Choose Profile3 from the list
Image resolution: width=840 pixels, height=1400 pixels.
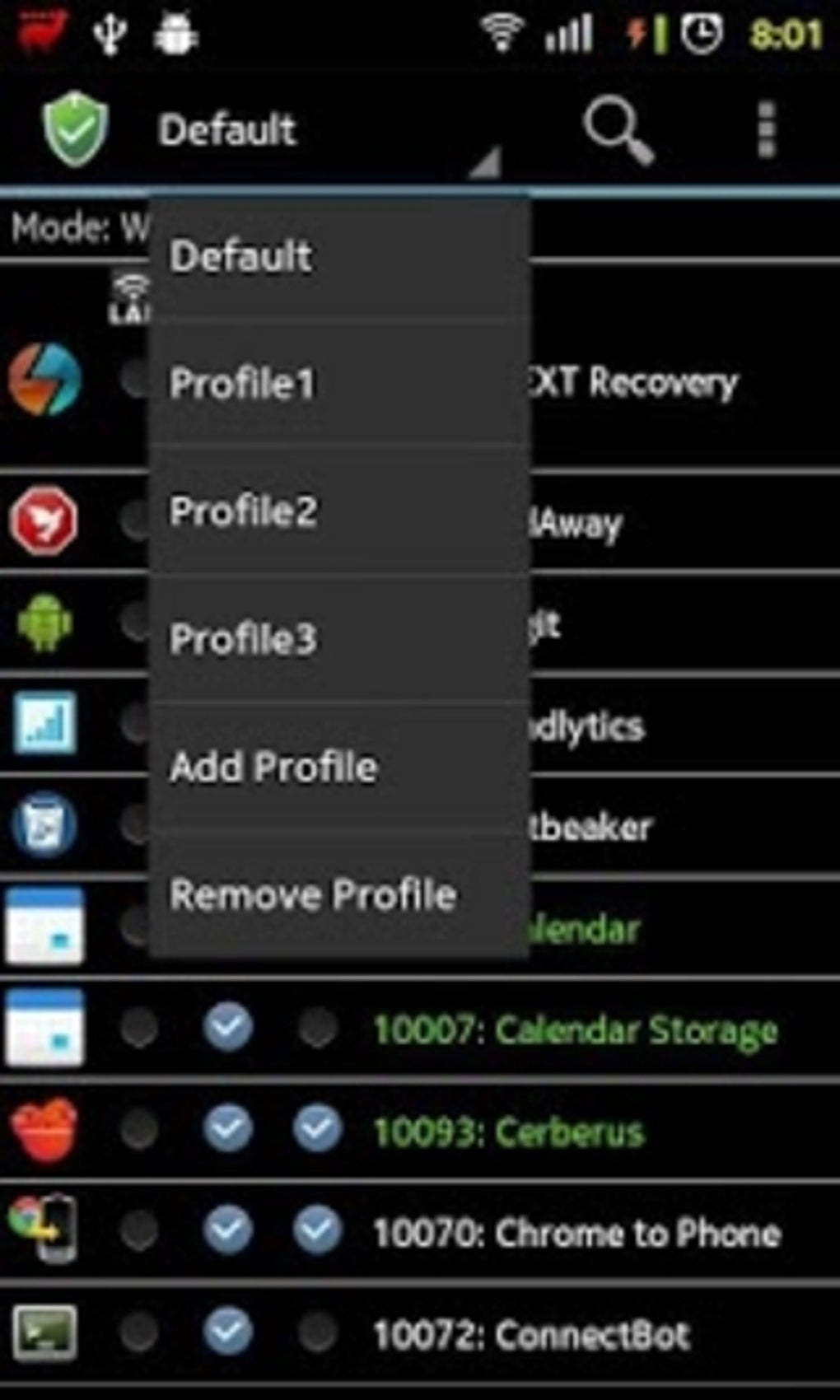point(339,638)
